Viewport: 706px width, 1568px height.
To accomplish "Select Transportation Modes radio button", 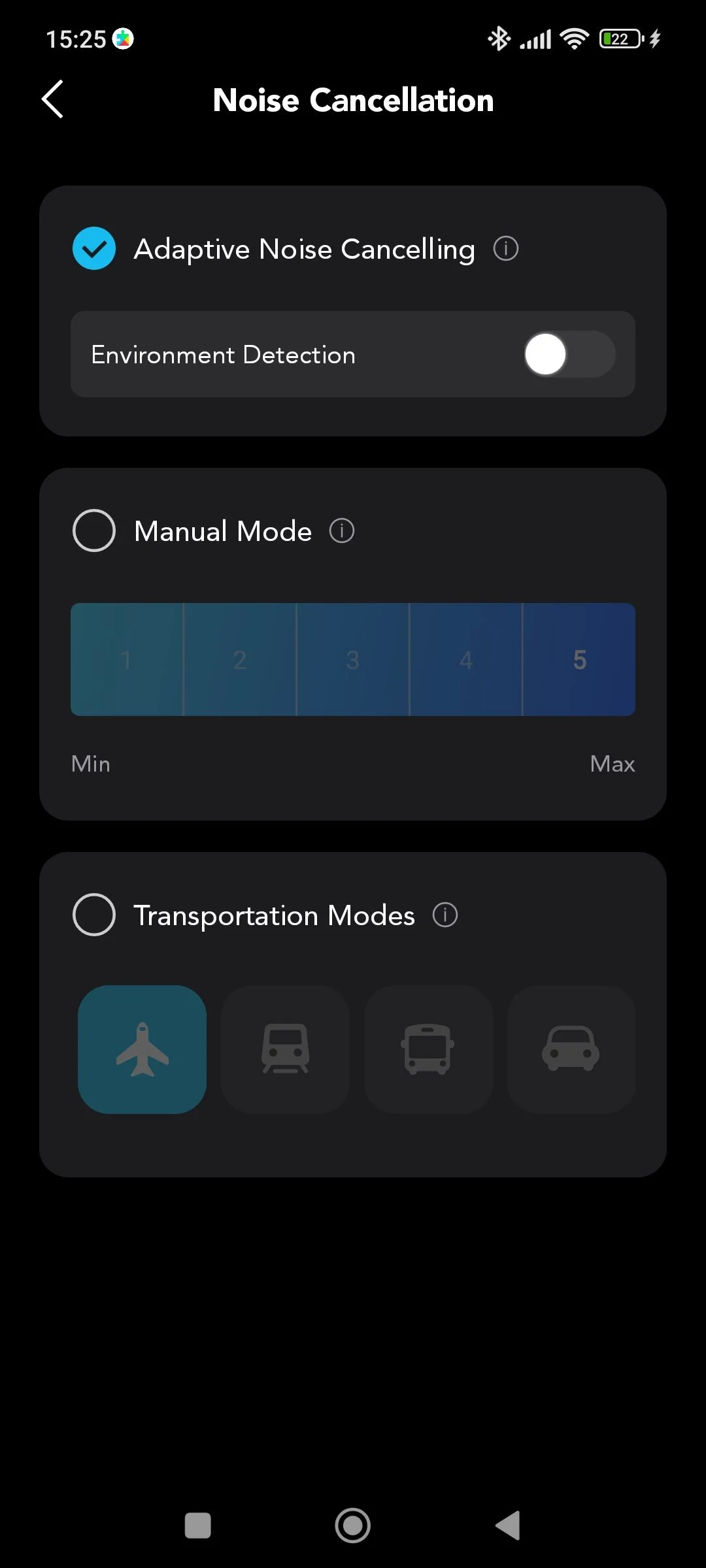I will [94, 915].
